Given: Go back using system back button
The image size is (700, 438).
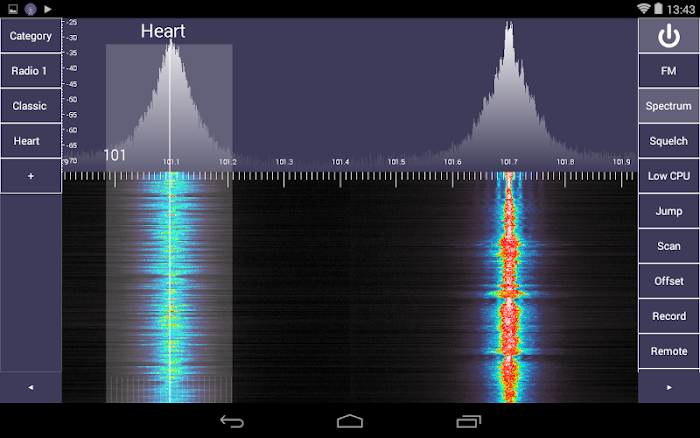Looking at the screenshot, I should click(x=232, y=421).
